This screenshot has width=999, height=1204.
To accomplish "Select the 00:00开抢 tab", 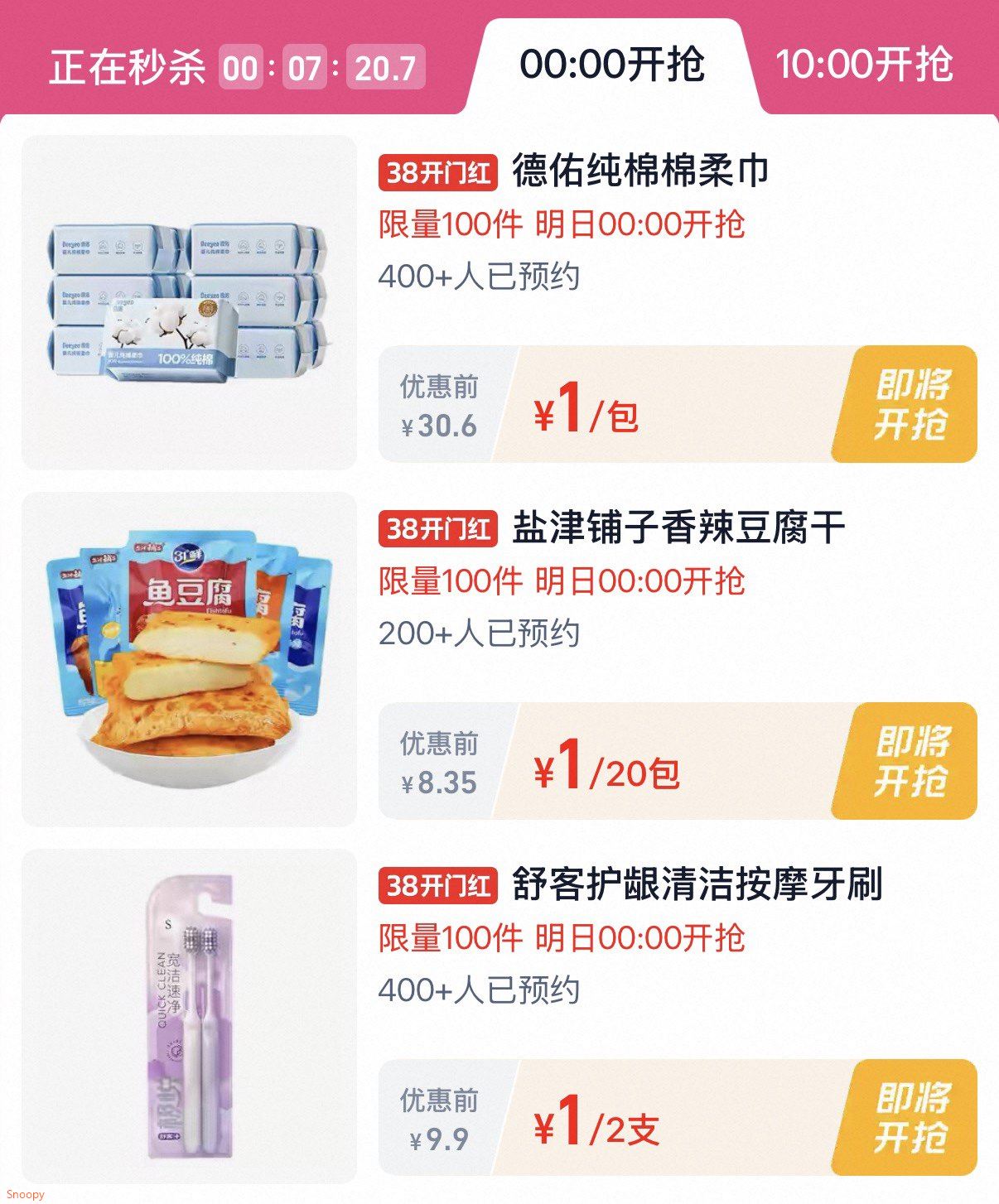I will pyautogui.click(x=612, y=65).
